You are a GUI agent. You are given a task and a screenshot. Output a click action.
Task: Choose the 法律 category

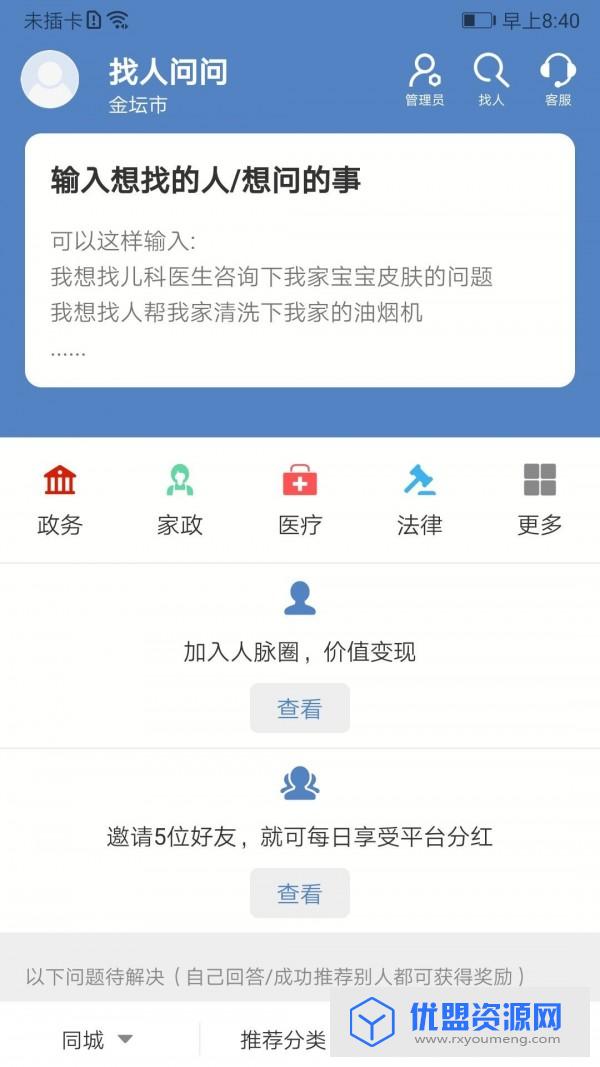(x=419, y=500)
